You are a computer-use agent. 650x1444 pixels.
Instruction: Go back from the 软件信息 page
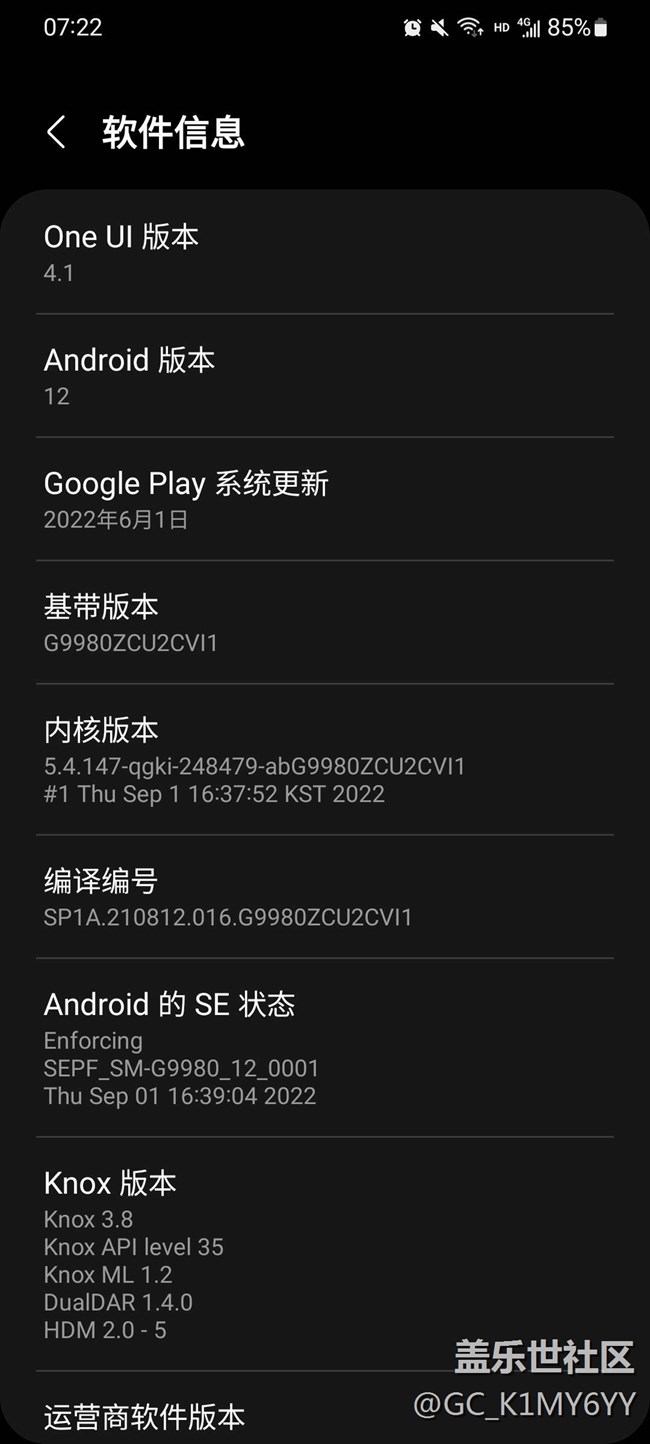point(57,132)
